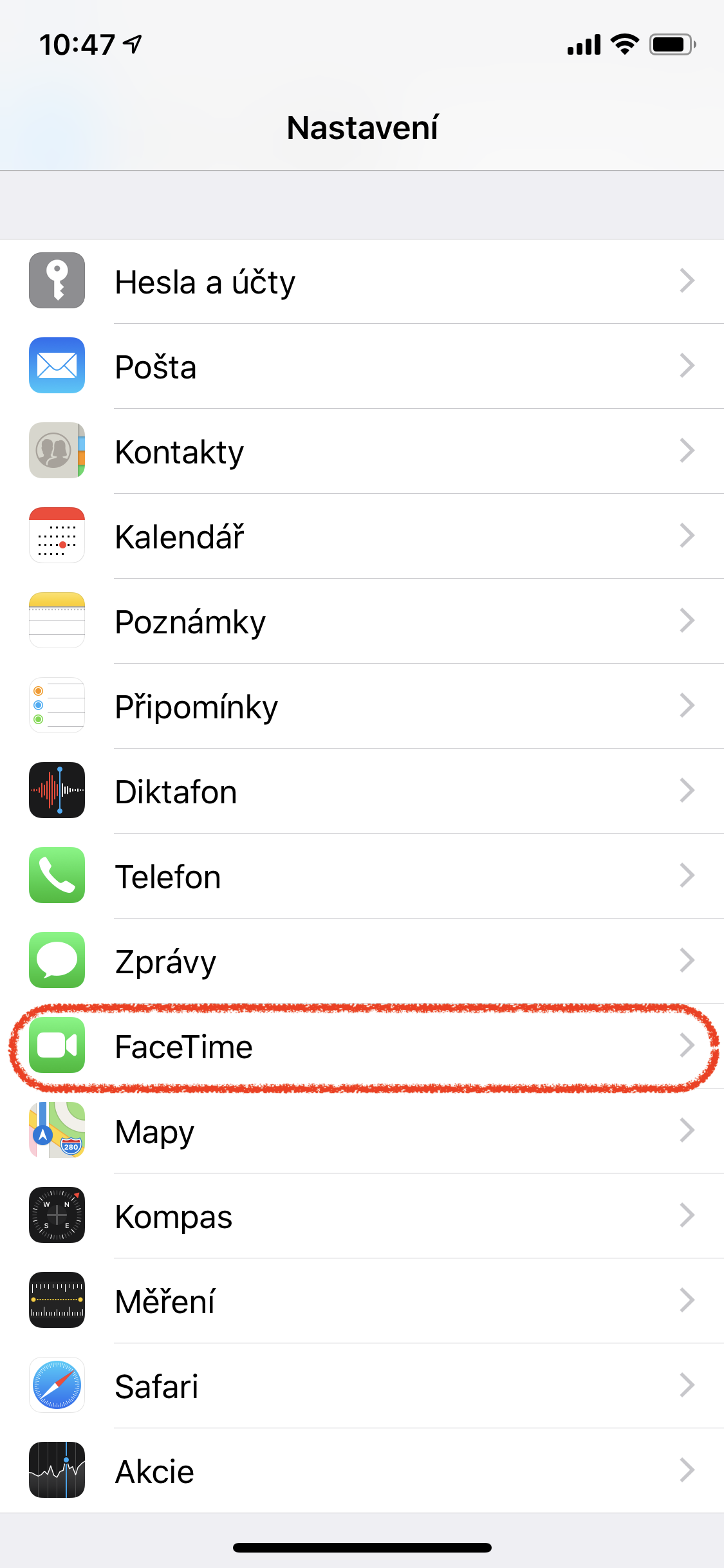Go to Safari settings
Viewport: 724px width, 1568px height.
click(362, 1386)
